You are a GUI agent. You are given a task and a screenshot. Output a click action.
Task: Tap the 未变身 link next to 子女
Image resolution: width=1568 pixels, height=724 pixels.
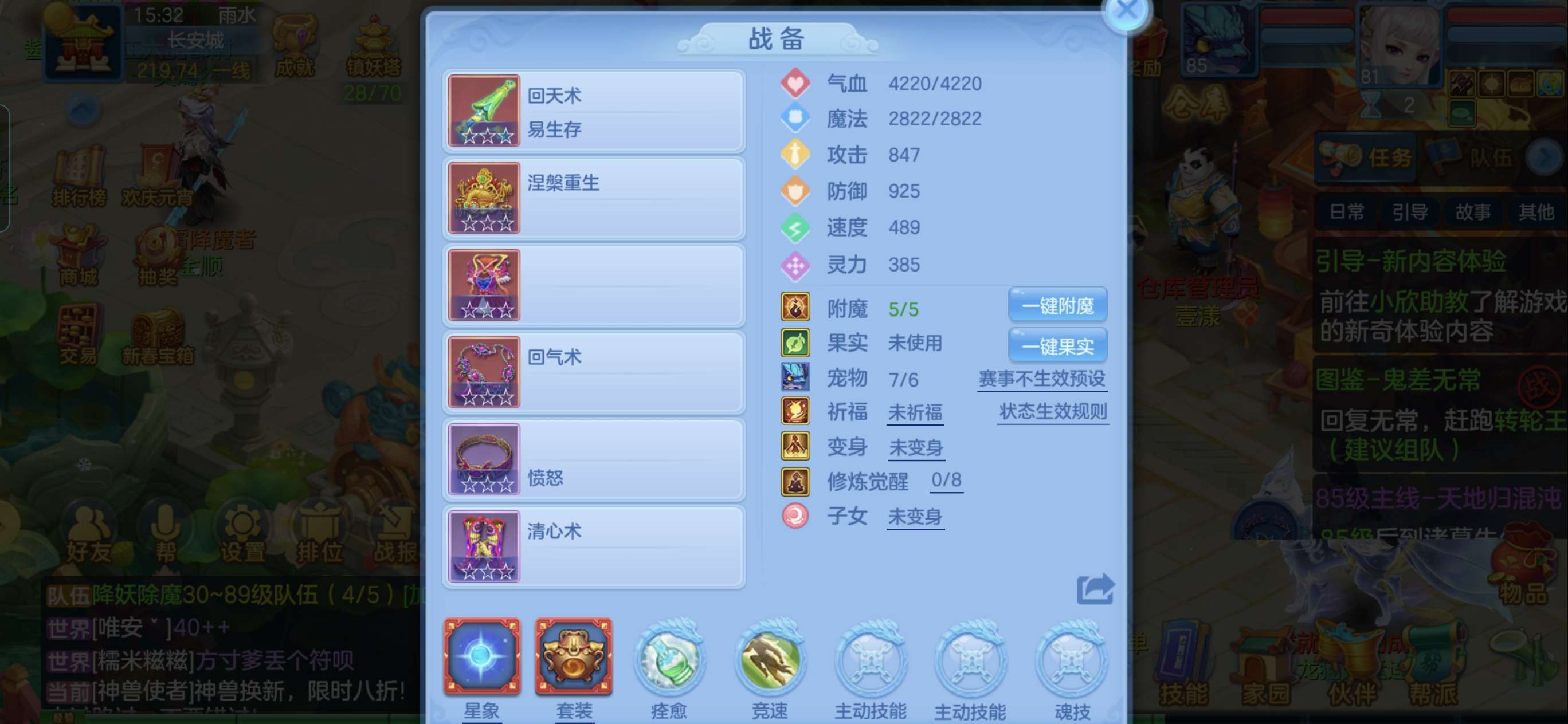tap(915, 517)
